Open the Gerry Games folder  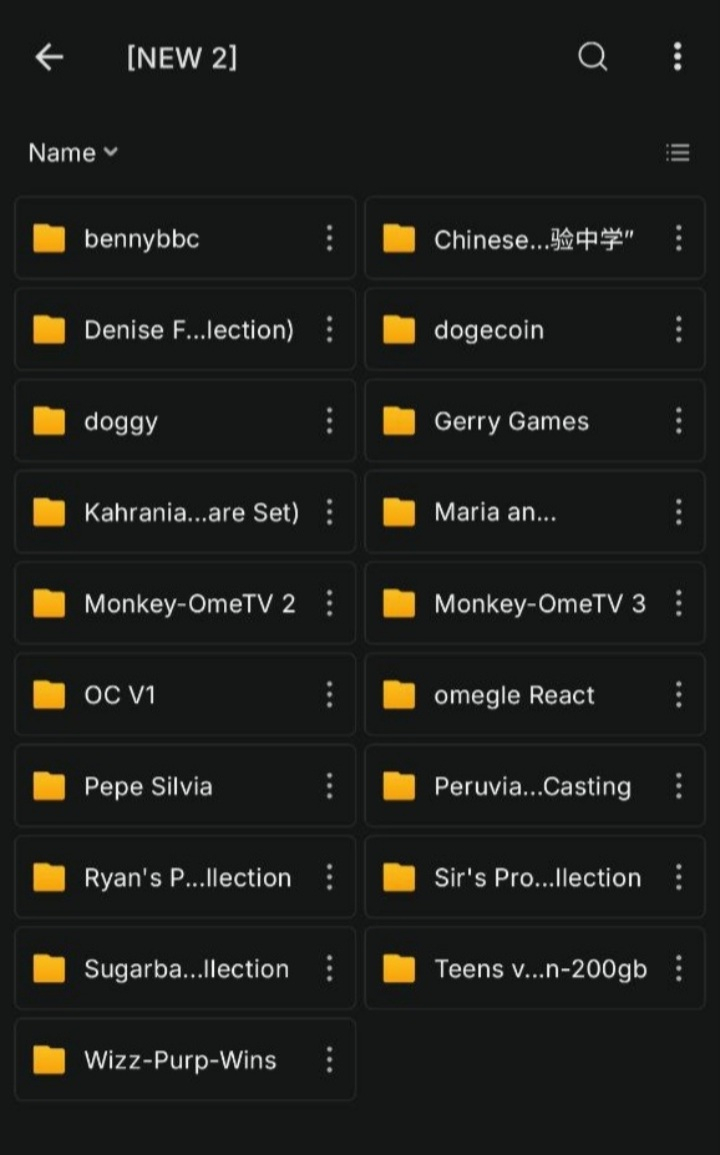click(x=511, y=421)
